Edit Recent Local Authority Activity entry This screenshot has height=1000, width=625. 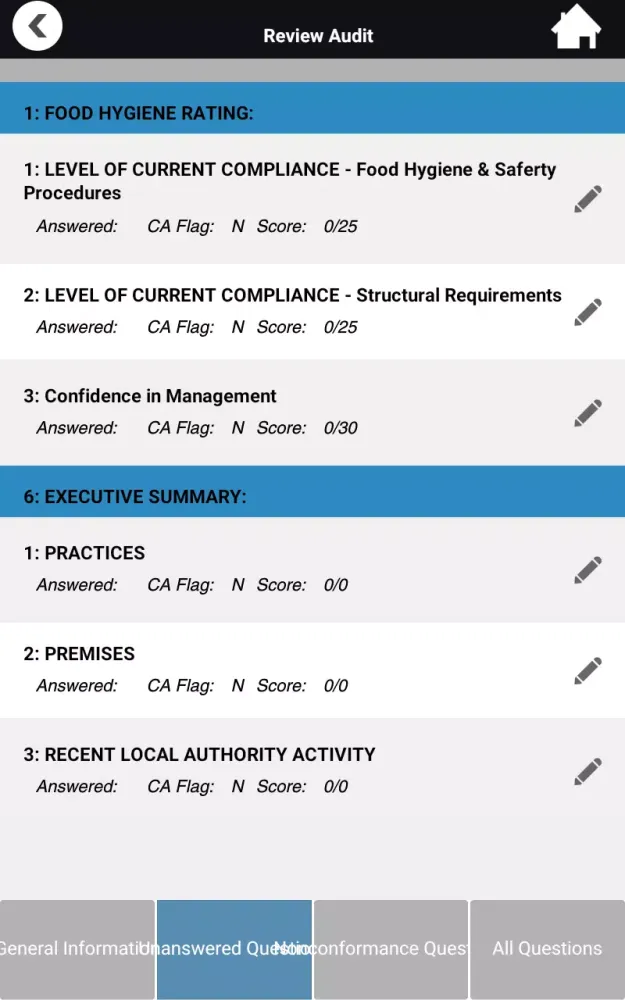pos(588,771)
